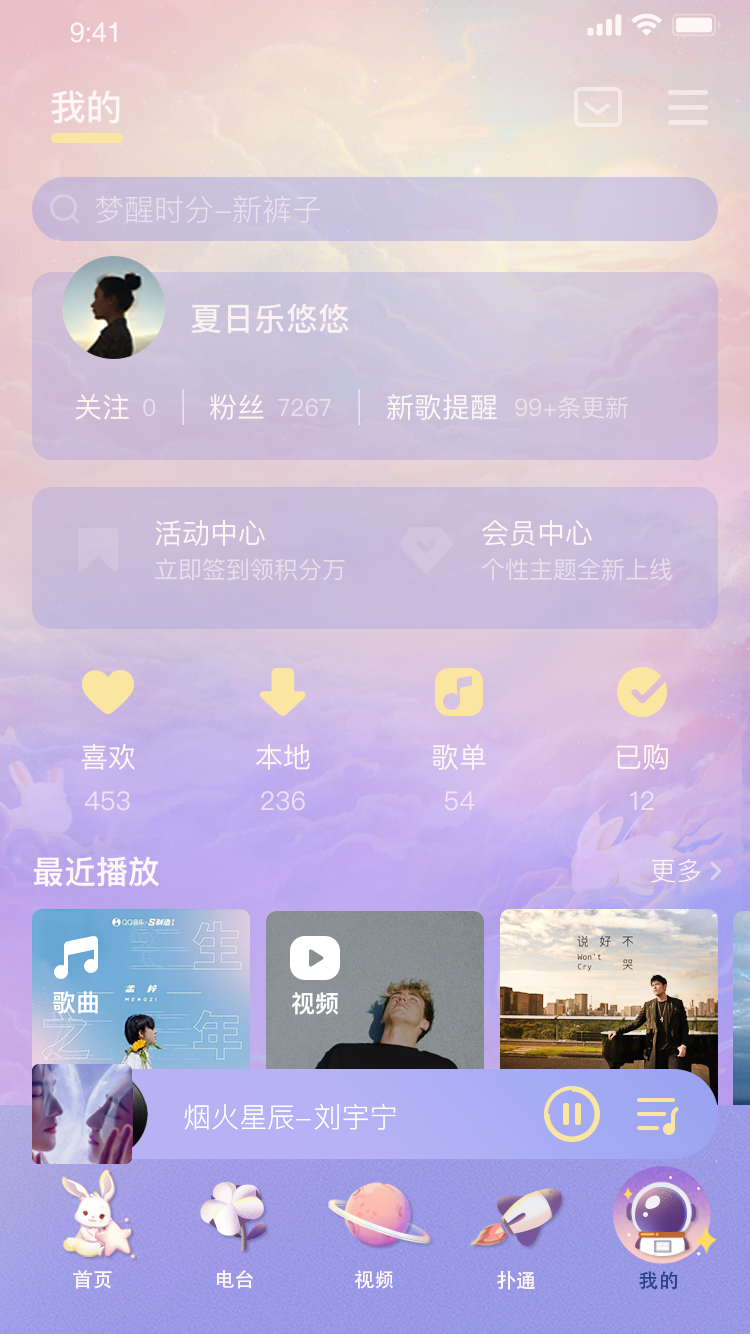View the 粉丝 followers list
The width and height of the screenshot is (750, 1334).
270,408
